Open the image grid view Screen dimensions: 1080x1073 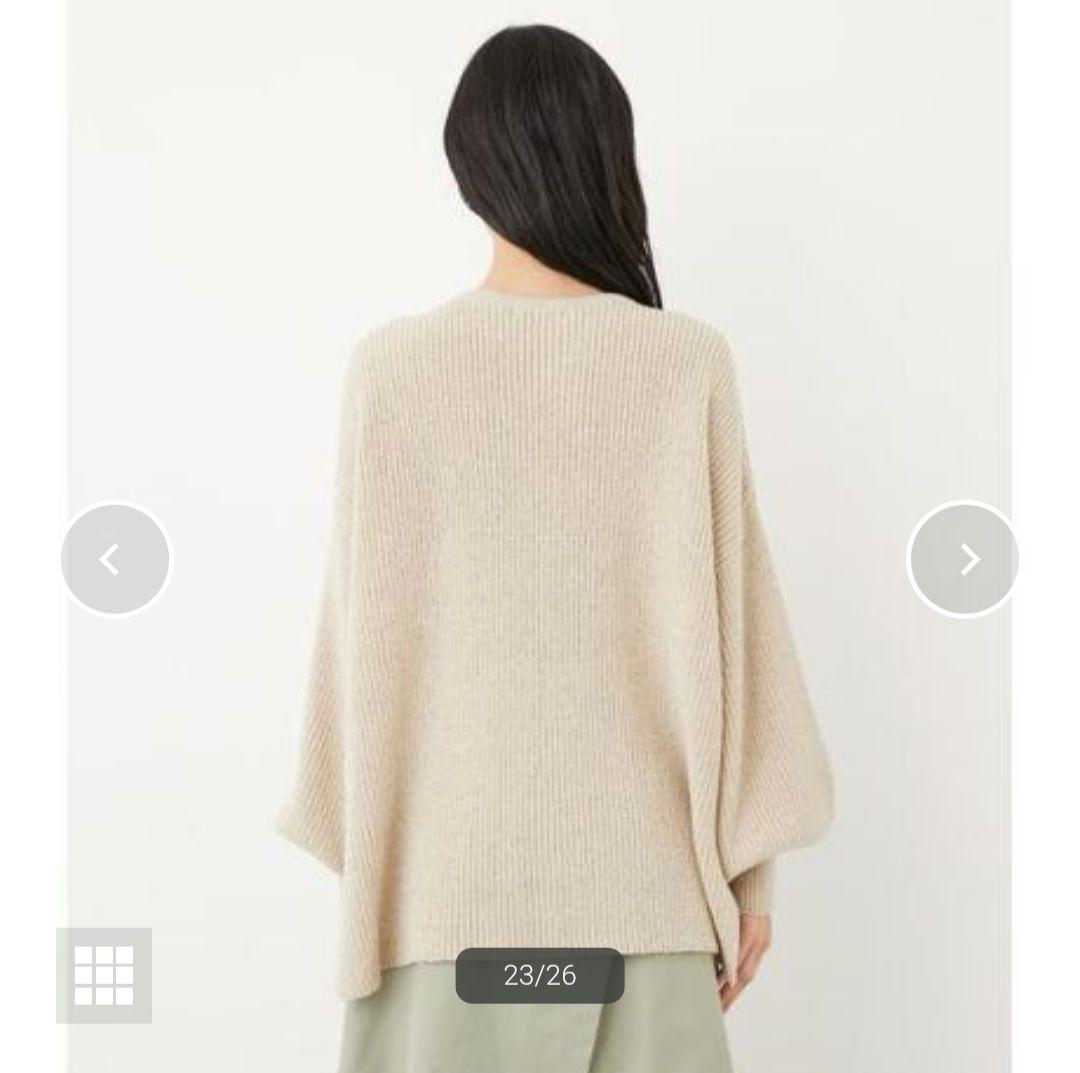104,975
